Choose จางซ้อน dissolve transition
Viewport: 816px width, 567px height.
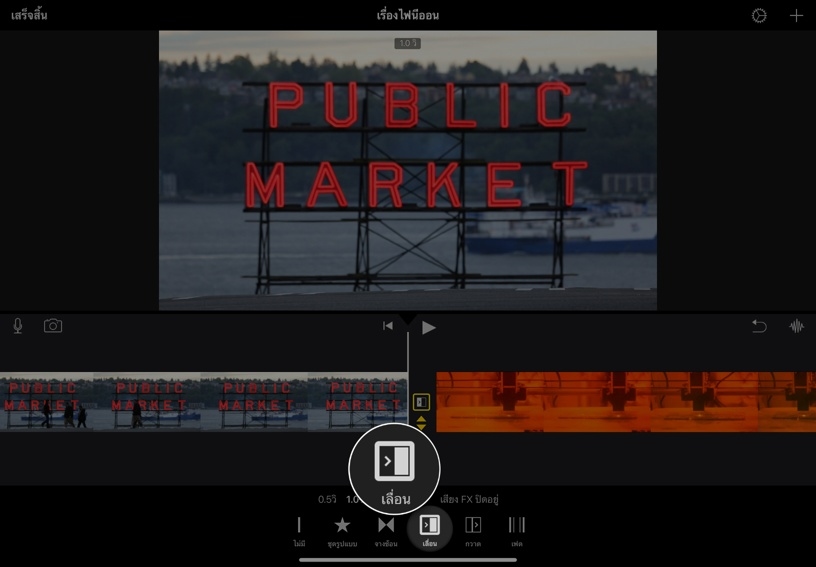(x=386, y=530)
